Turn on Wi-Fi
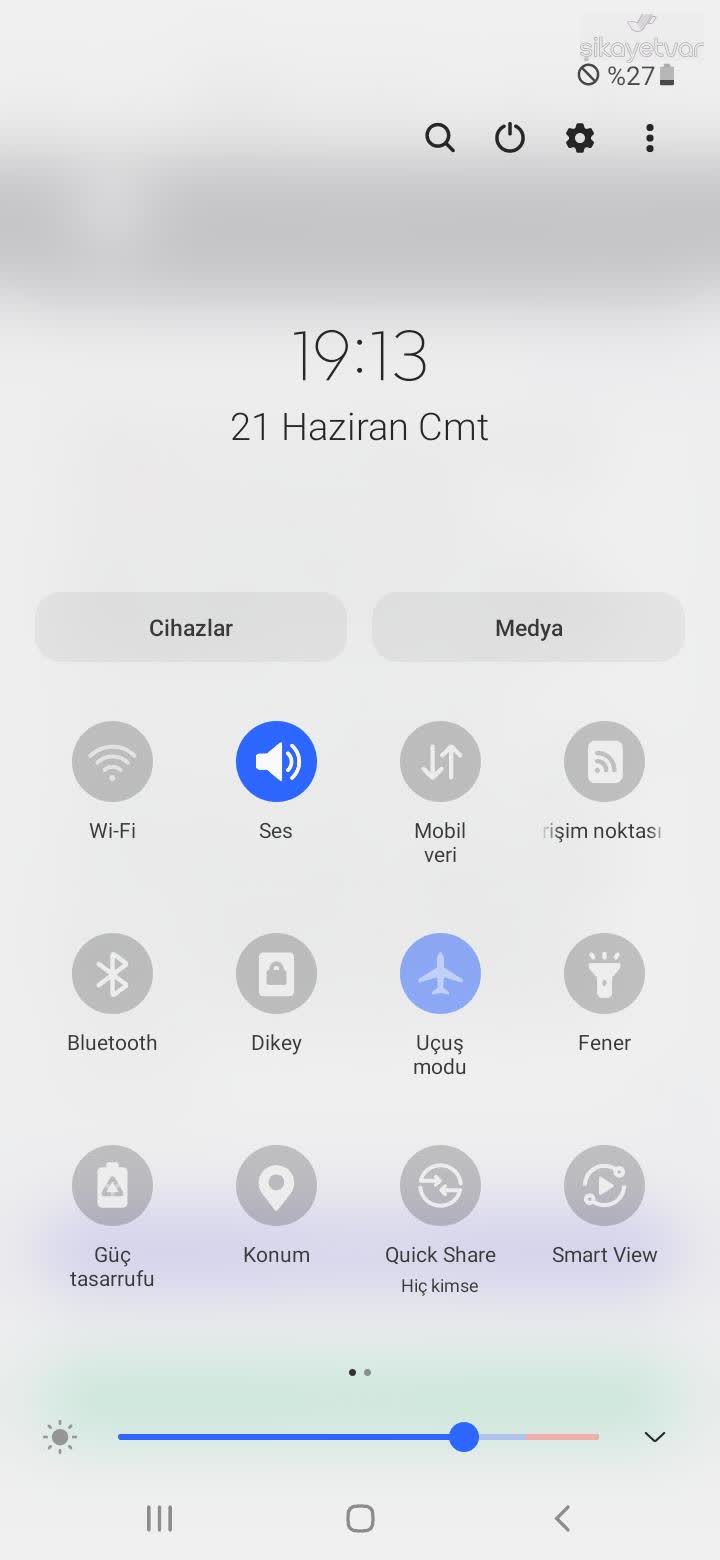This screenshot has width=720, height=1560. pyautogui.click(x=112, y=762)
